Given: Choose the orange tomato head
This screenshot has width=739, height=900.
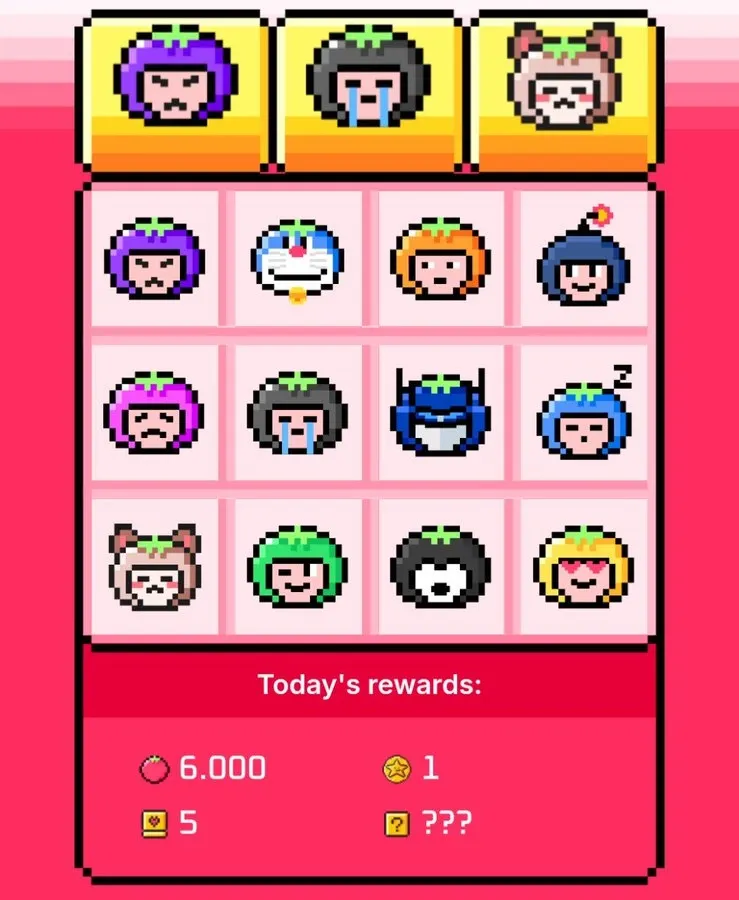Looking at the screenshot, I should (440, 258).
